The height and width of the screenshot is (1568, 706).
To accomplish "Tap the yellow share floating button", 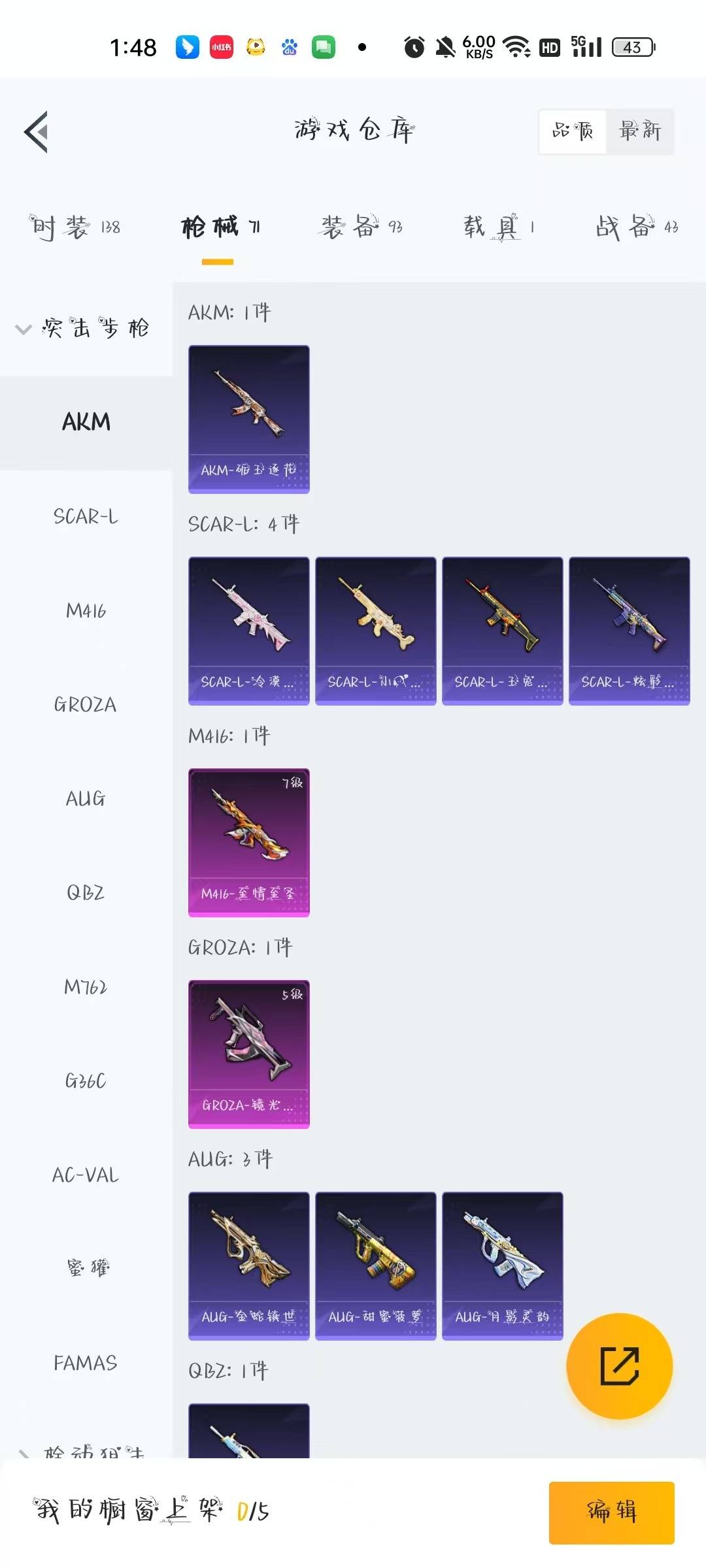I will (619, 1366).
